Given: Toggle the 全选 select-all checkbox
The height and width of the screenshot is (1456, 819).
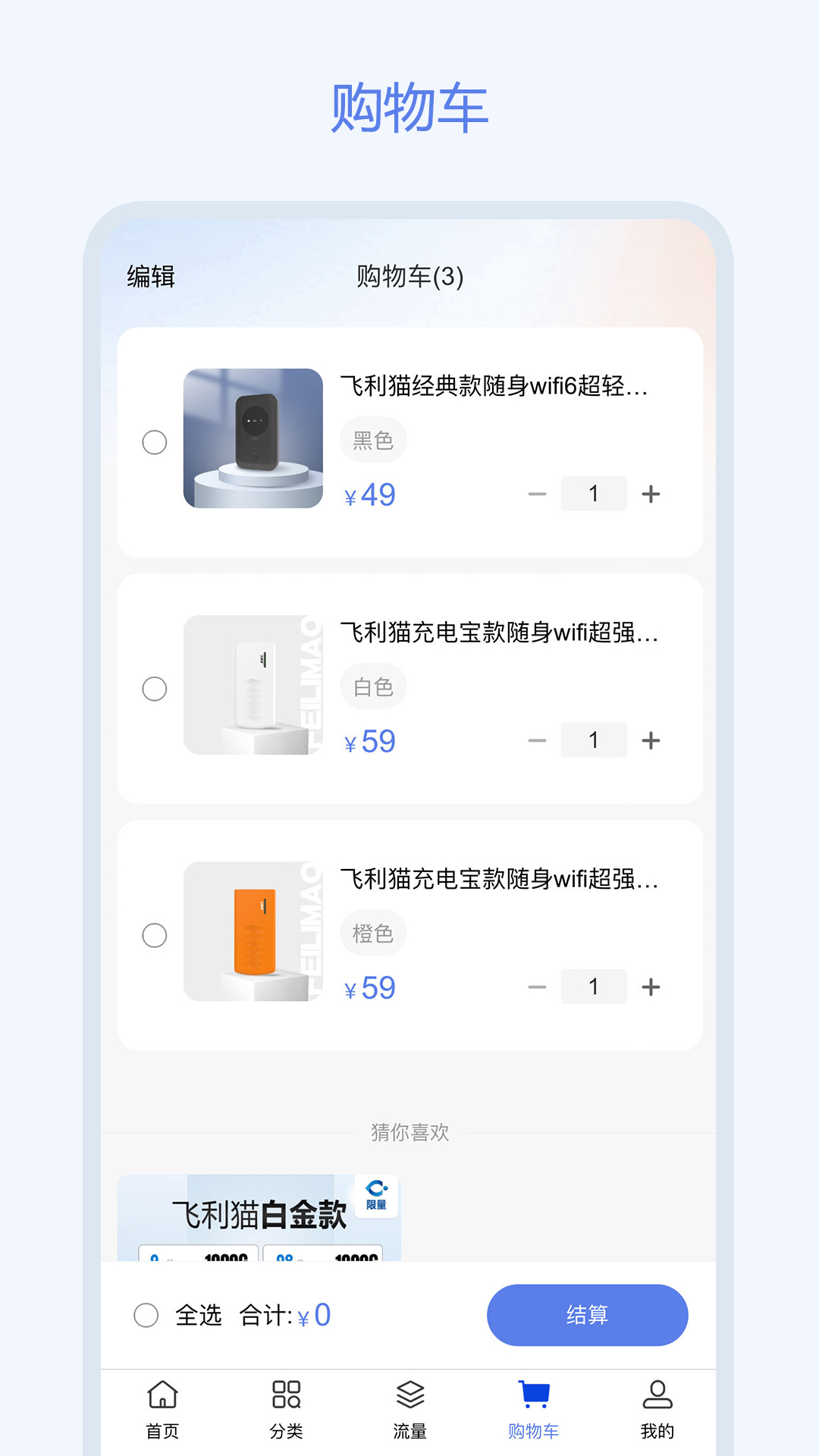Looking at the screenshot, I should coord(145,1316).
